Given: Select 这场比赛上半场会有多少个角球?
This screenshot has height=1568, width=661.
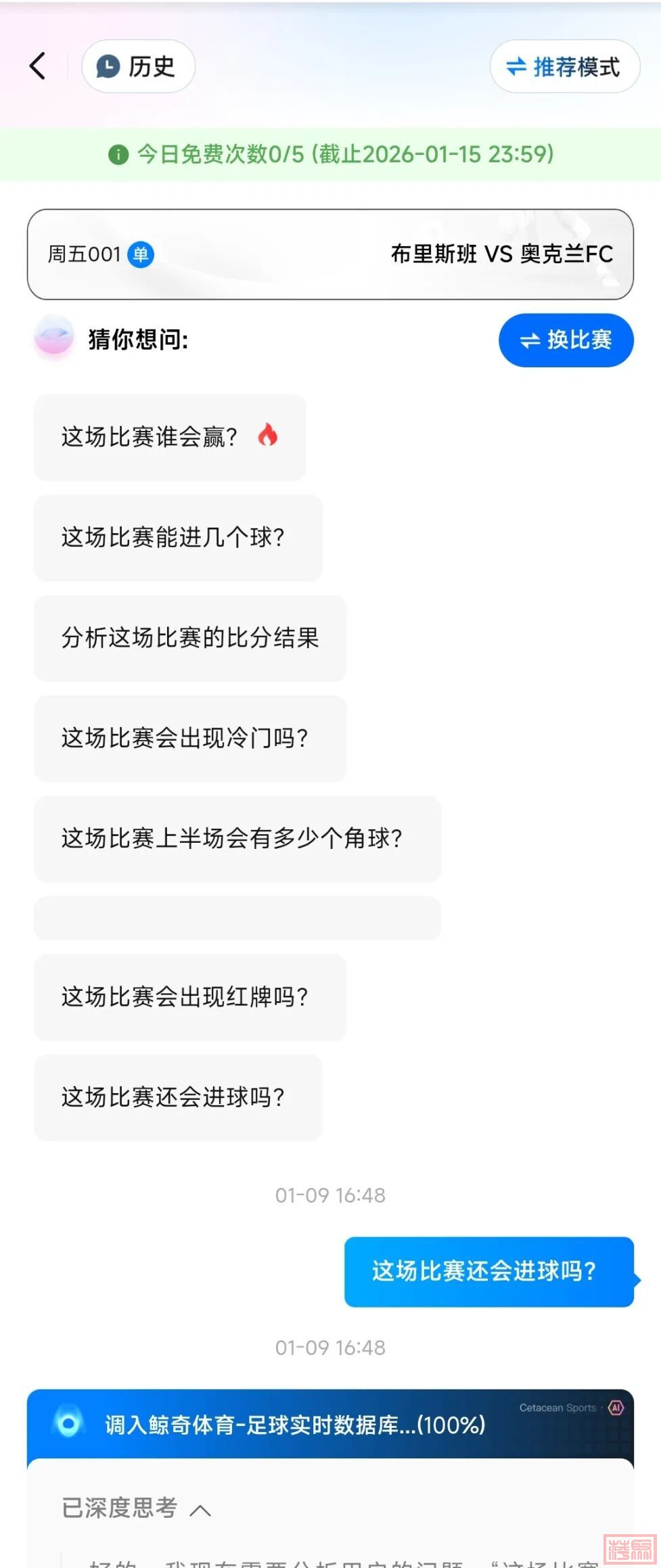Looking at the screenshot, I should 237,839.
